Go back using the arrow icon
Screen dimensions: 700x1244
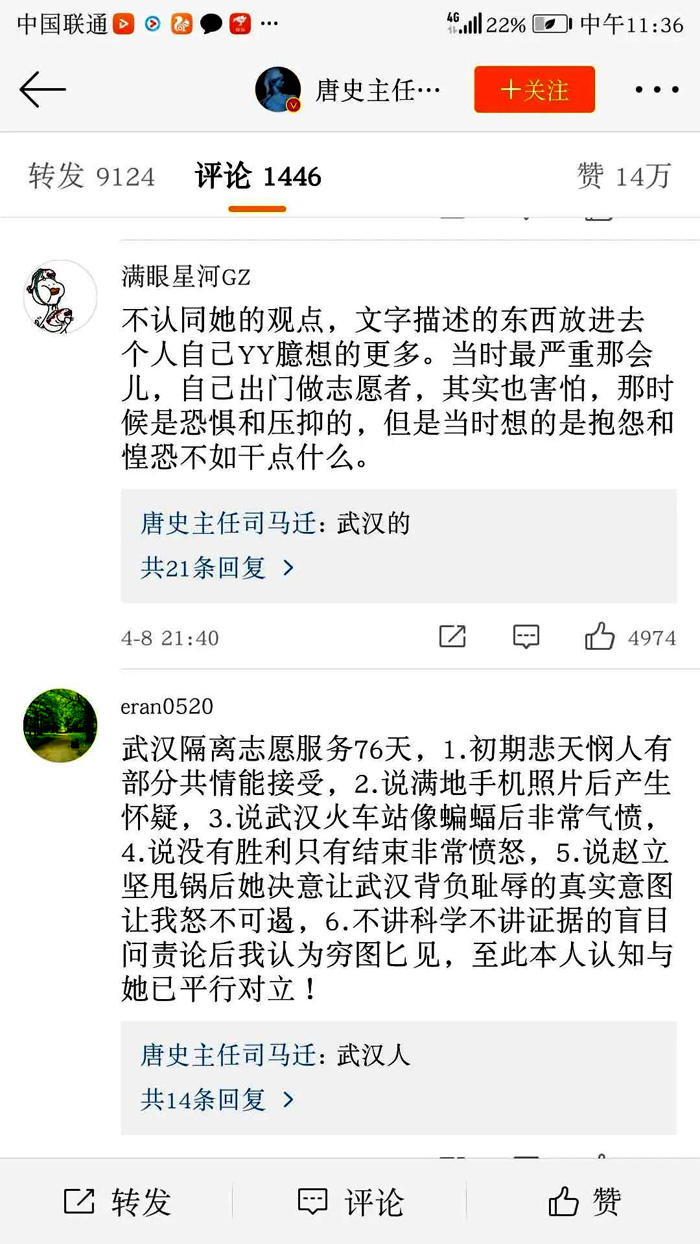point(42,90)
